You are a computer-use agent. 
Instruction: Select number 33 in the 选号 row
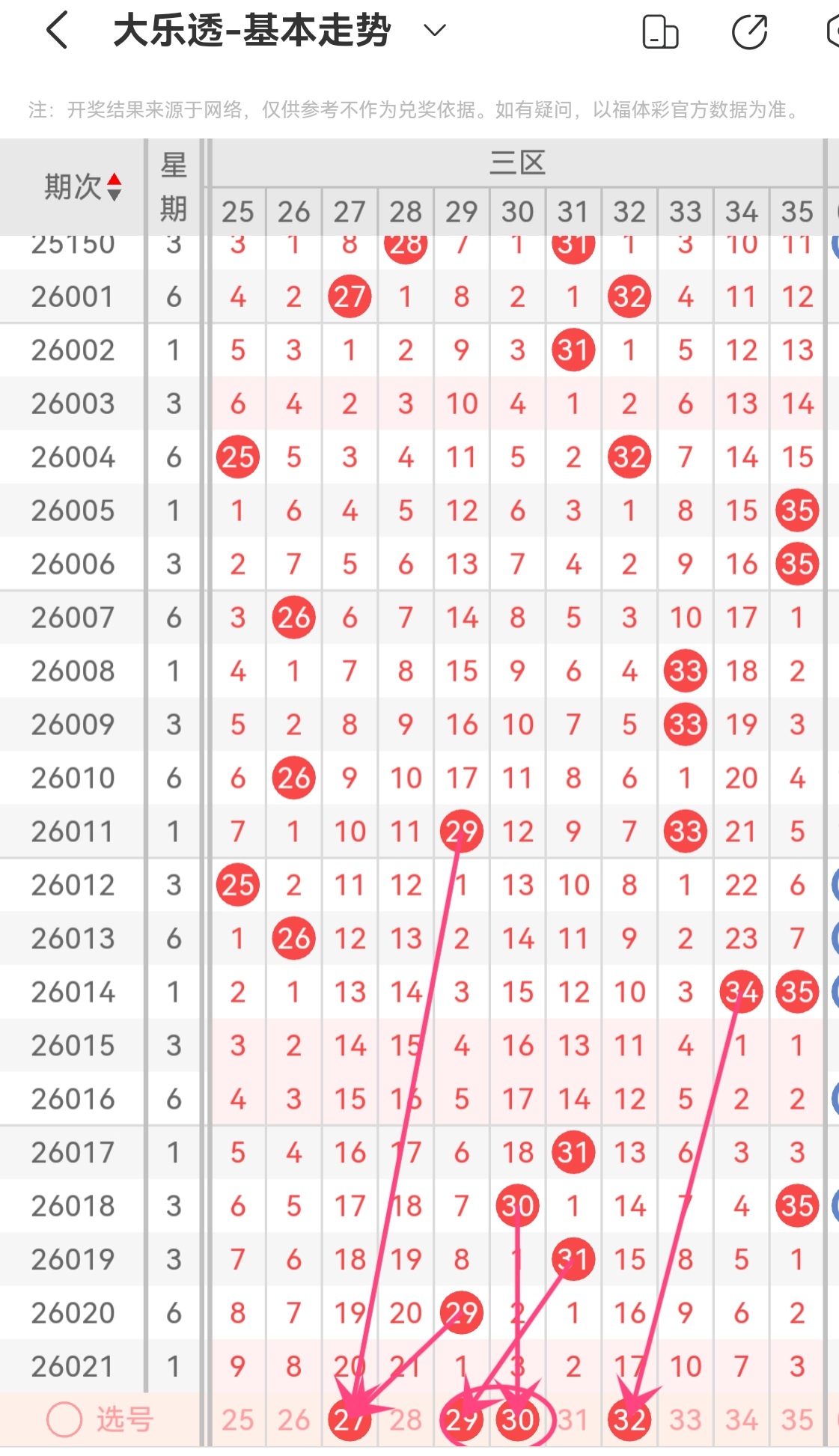[x=686, y=1420]
